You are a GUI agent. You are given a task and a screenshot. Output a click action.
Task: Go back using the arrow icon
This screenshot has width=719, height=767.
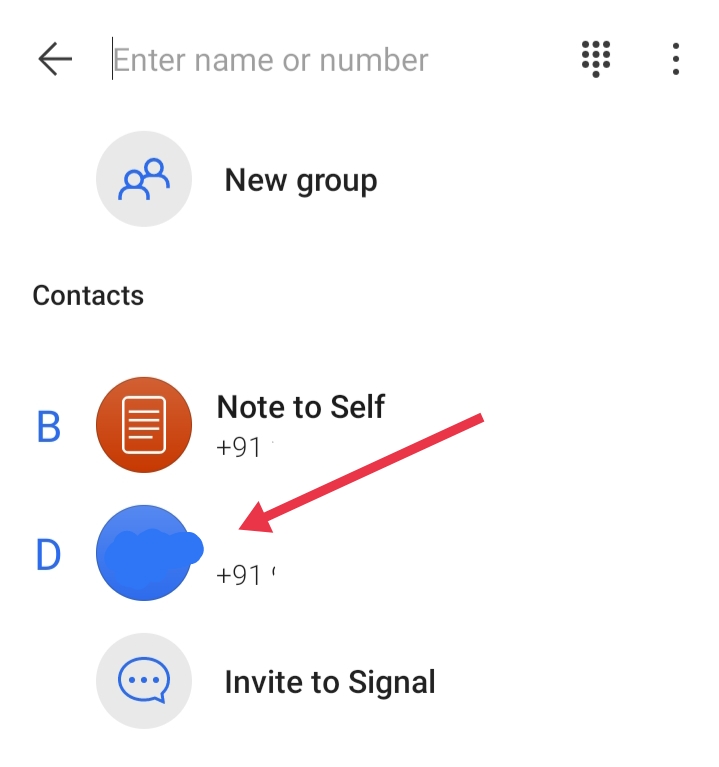pos(55,60)
